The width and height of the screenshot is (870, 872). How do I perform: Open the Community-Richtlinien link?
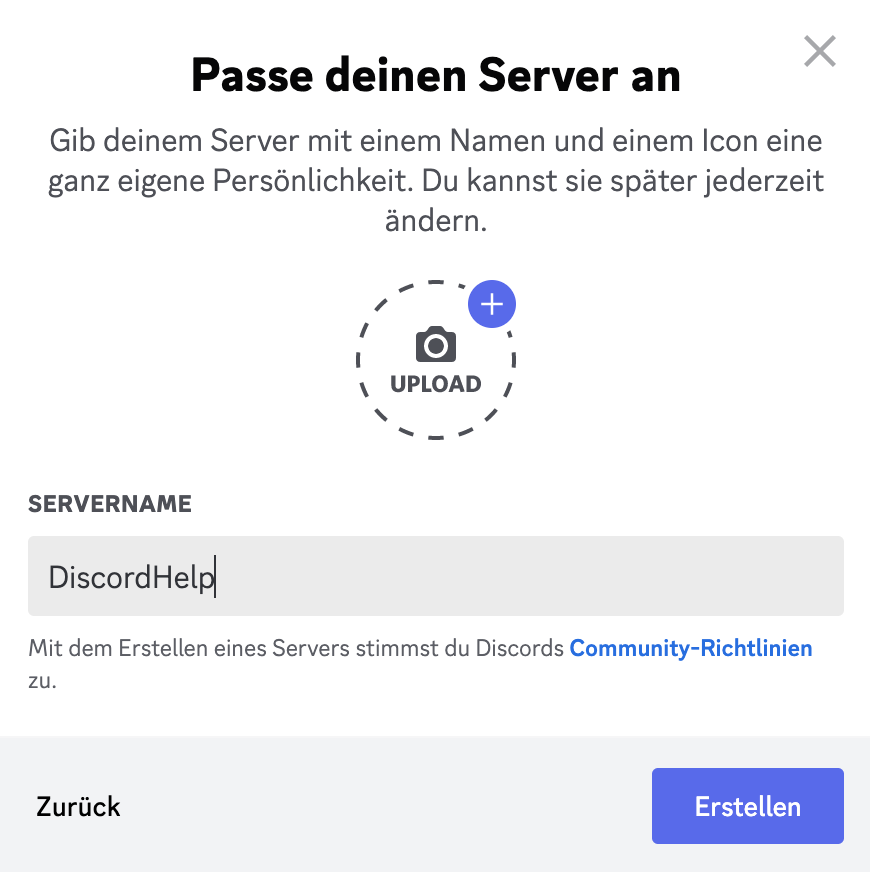690,648
